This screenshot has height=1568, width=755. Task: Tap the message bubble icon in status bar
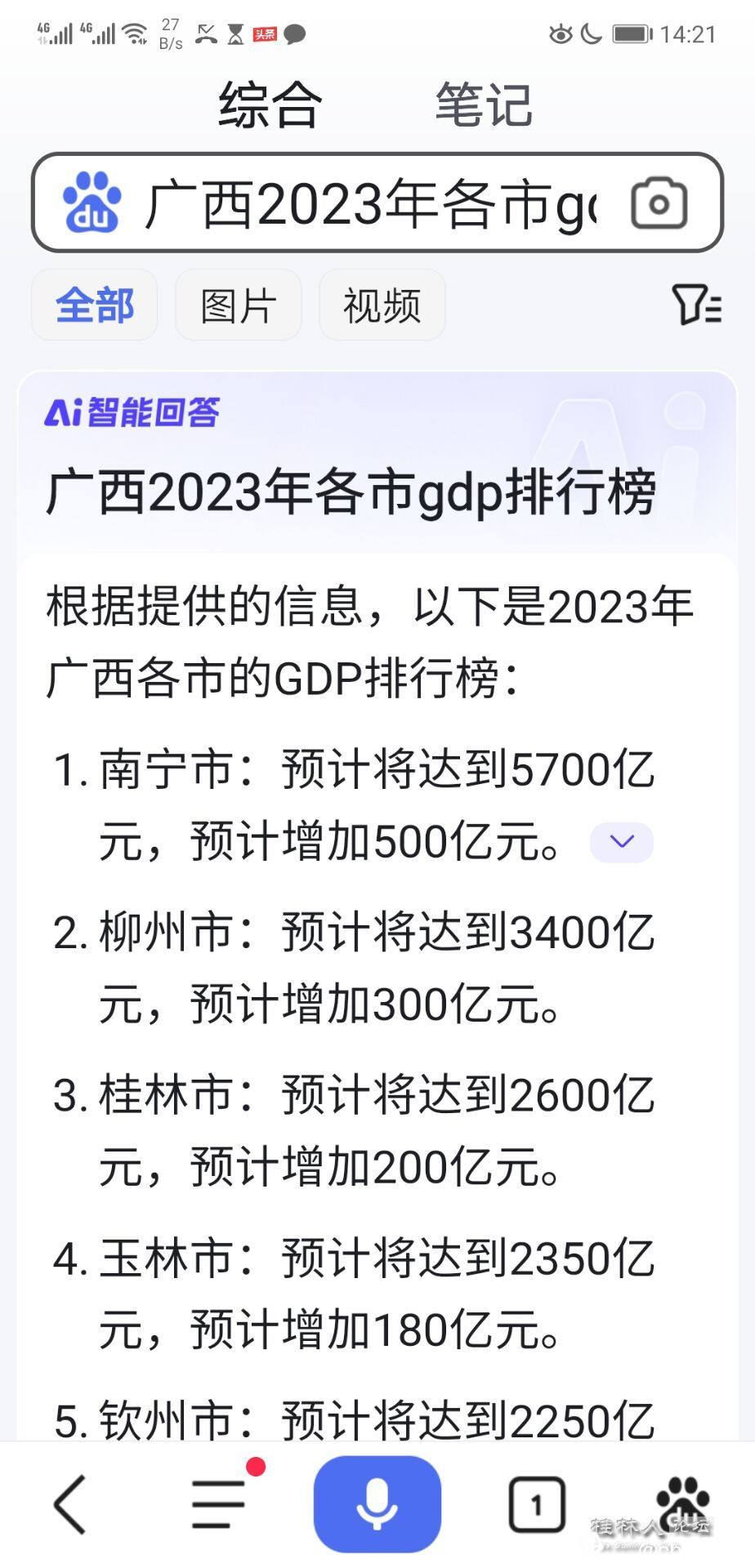[x=296, y=34]
